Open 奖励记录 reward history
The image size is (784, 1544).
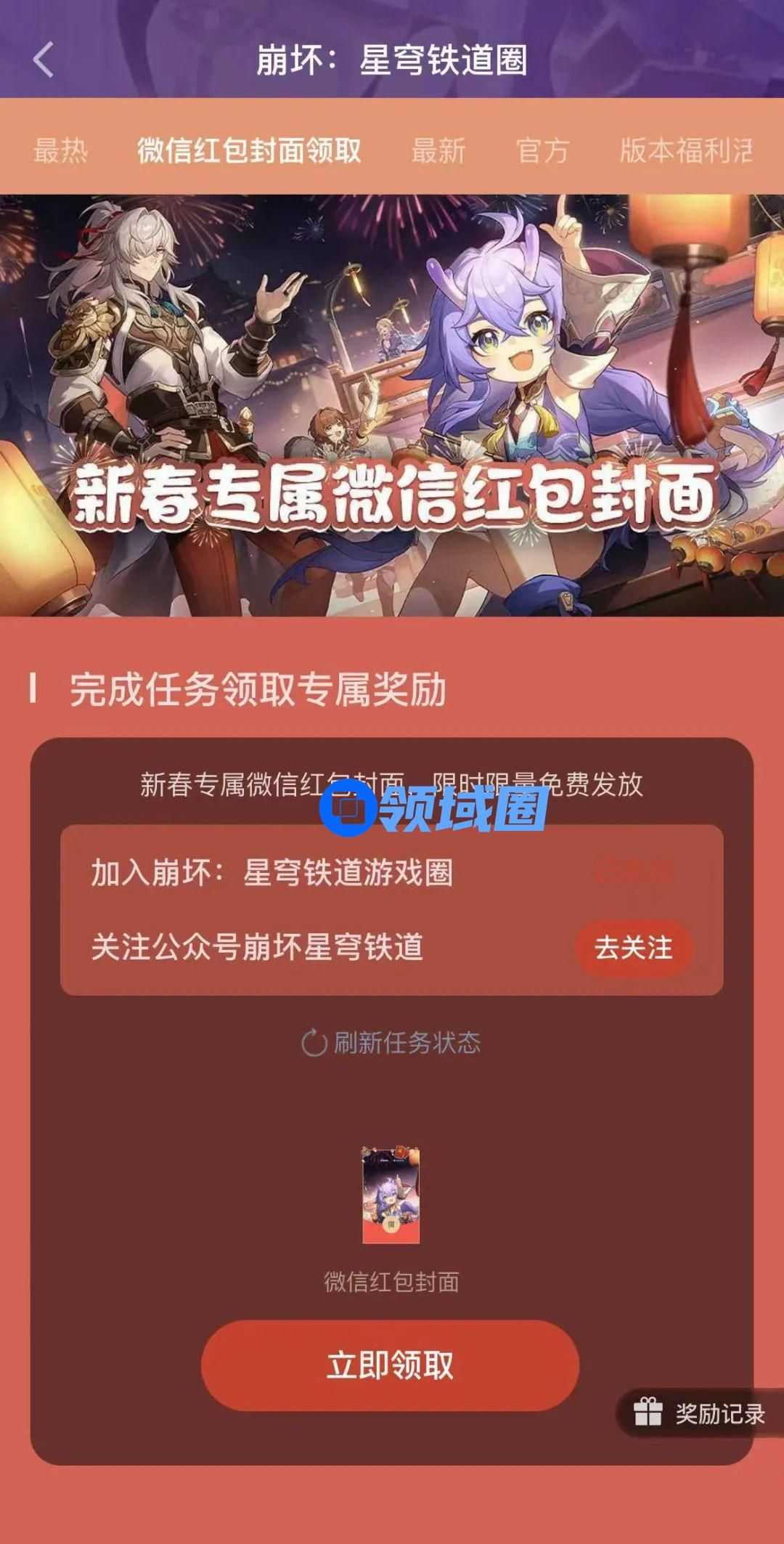[700, 1413]
